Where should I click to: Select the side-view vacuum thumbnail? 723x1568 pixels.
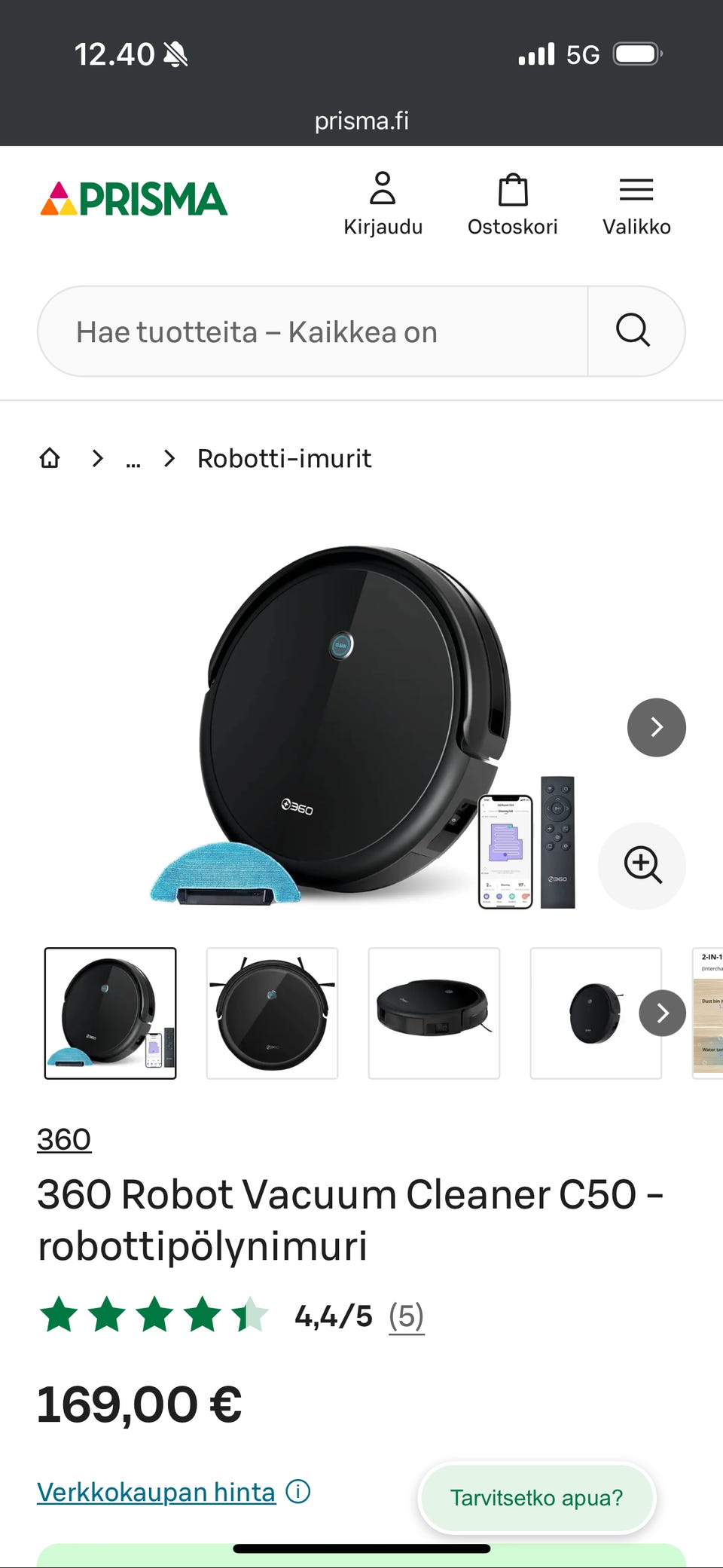click(x=434, y=1013)
